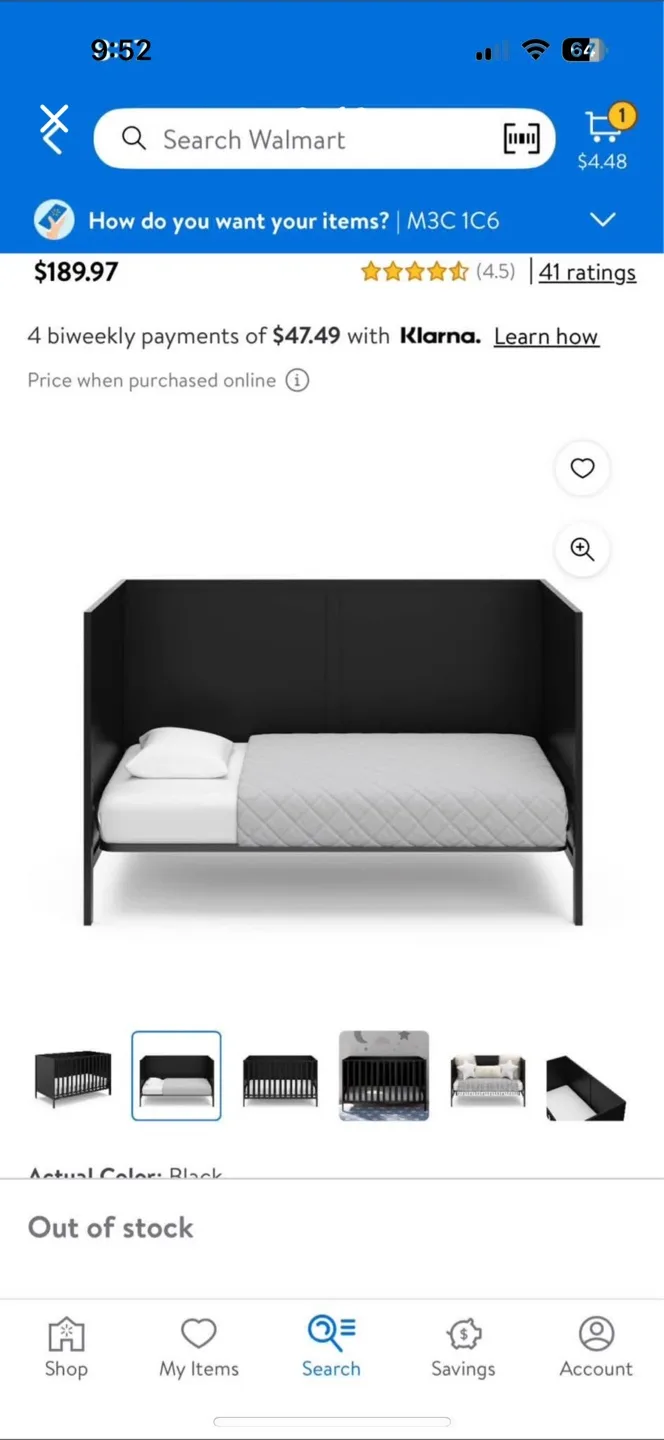The image size is (664, 1440).
Task: Go back using the top-left arrow
Action: point(53,130)
